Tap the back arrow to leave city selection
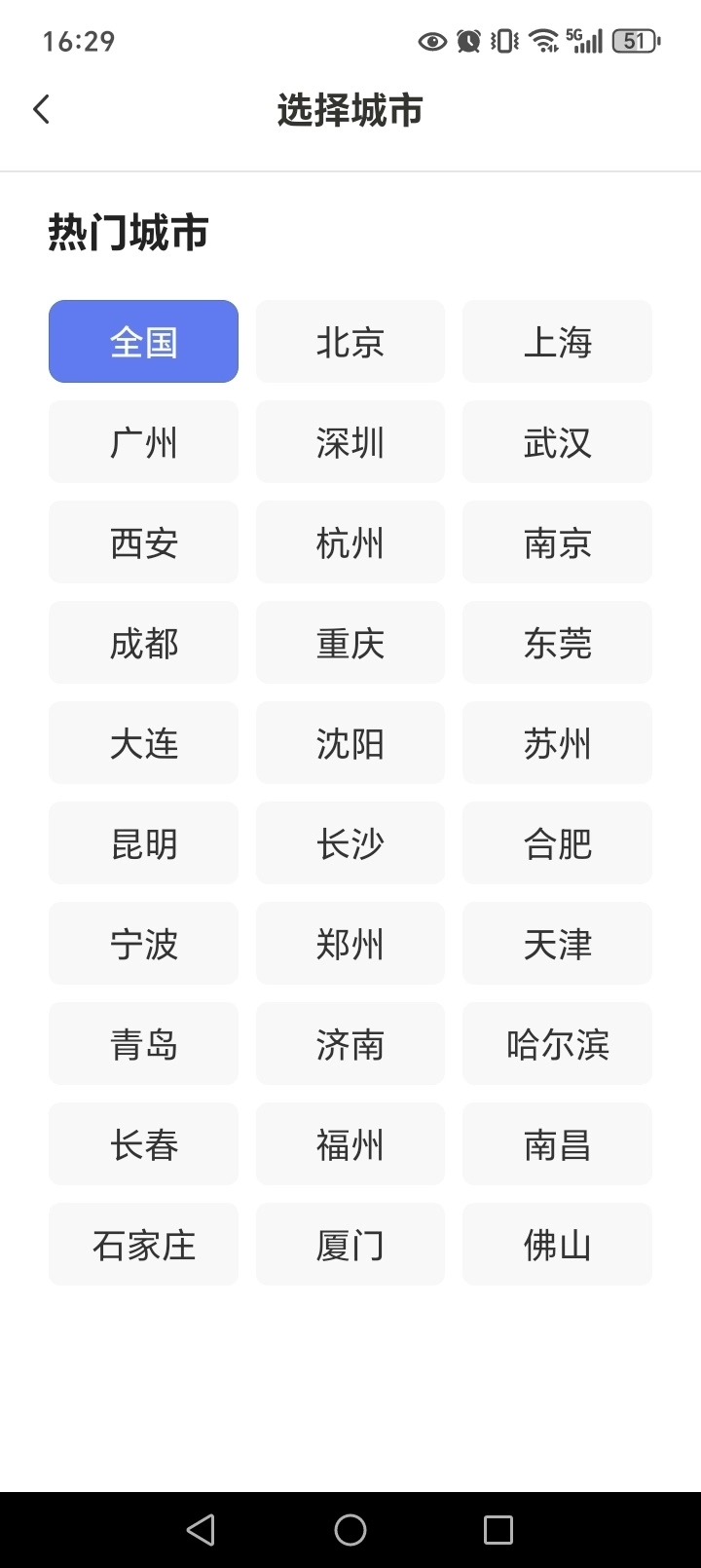 coord(41,109)
